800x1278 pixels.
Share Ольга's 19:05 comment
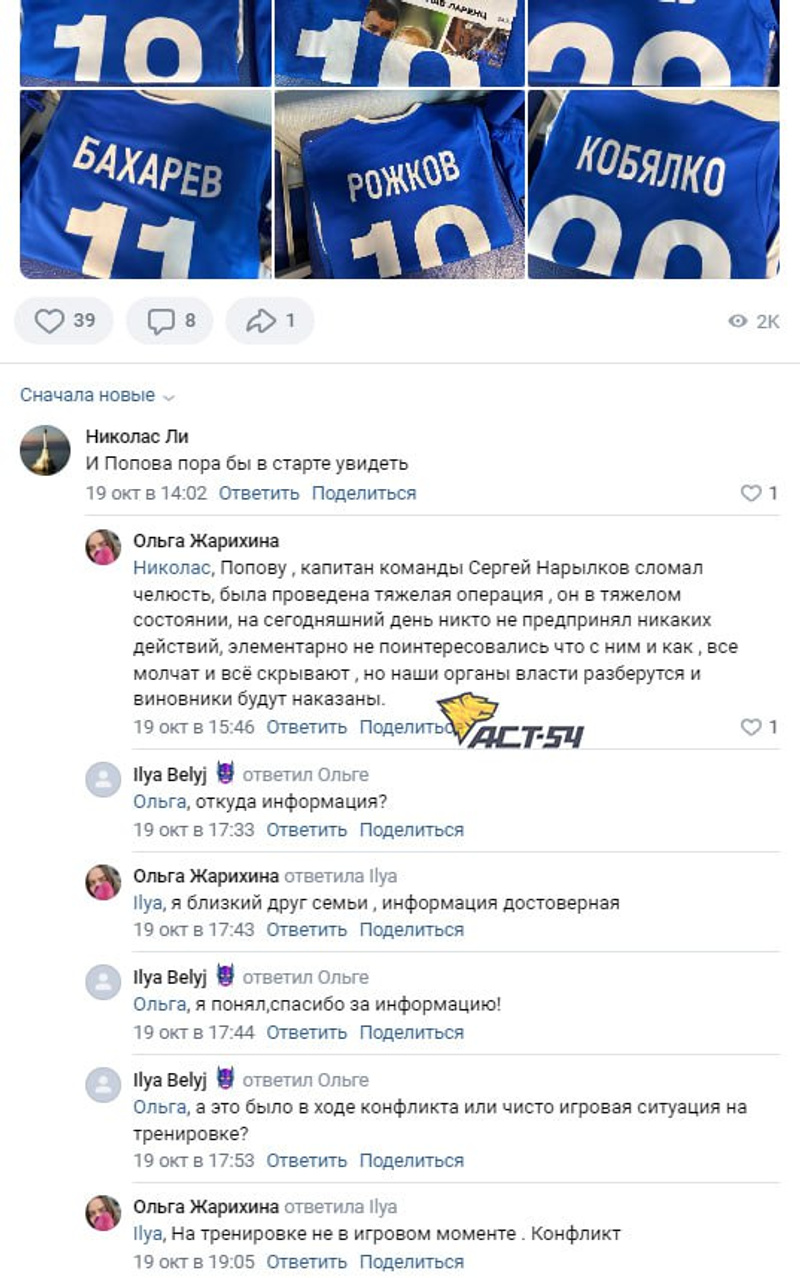tap(412, 1262)
